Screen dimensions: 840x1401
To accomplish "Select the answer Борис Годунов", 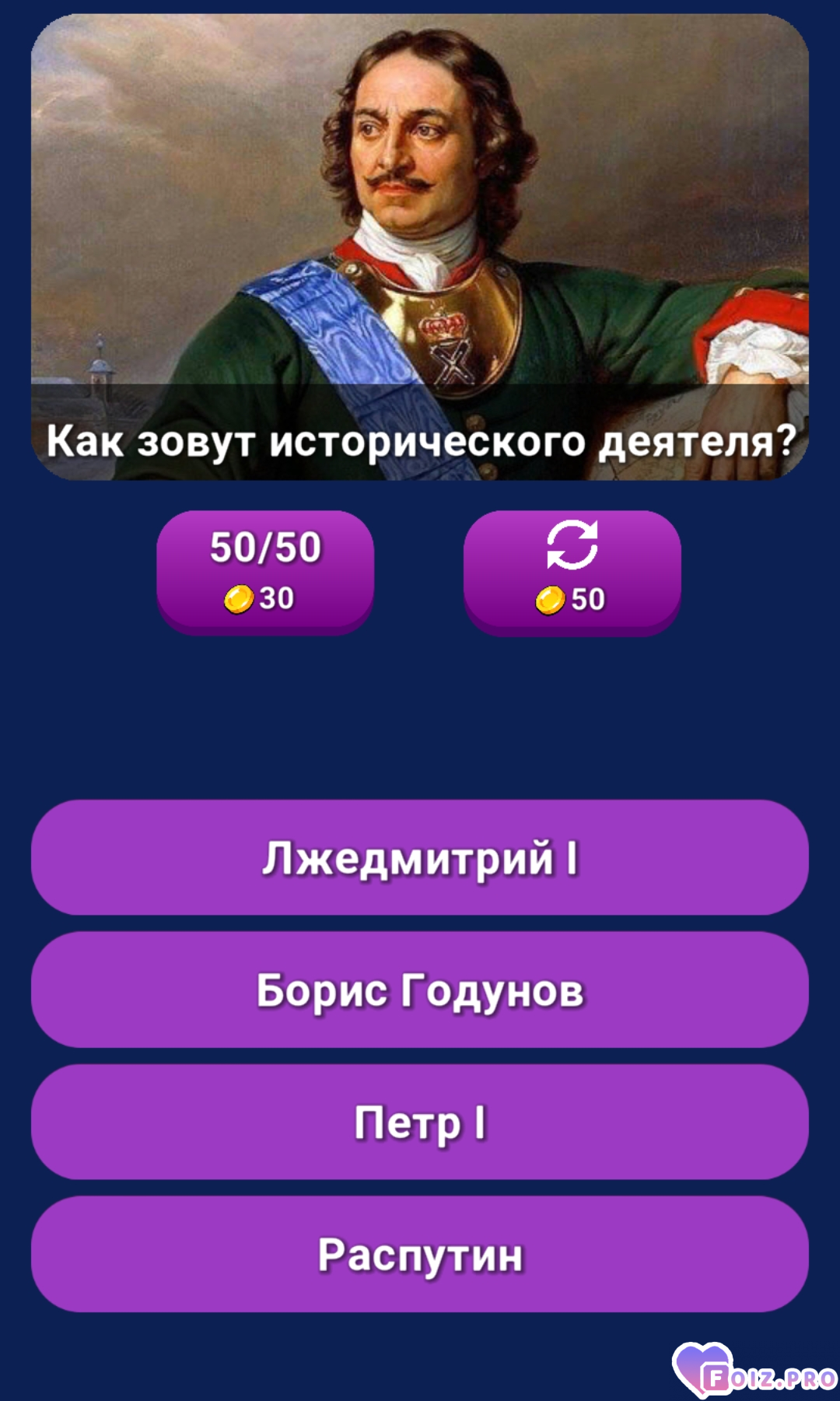I will click(x=420, y=989).
